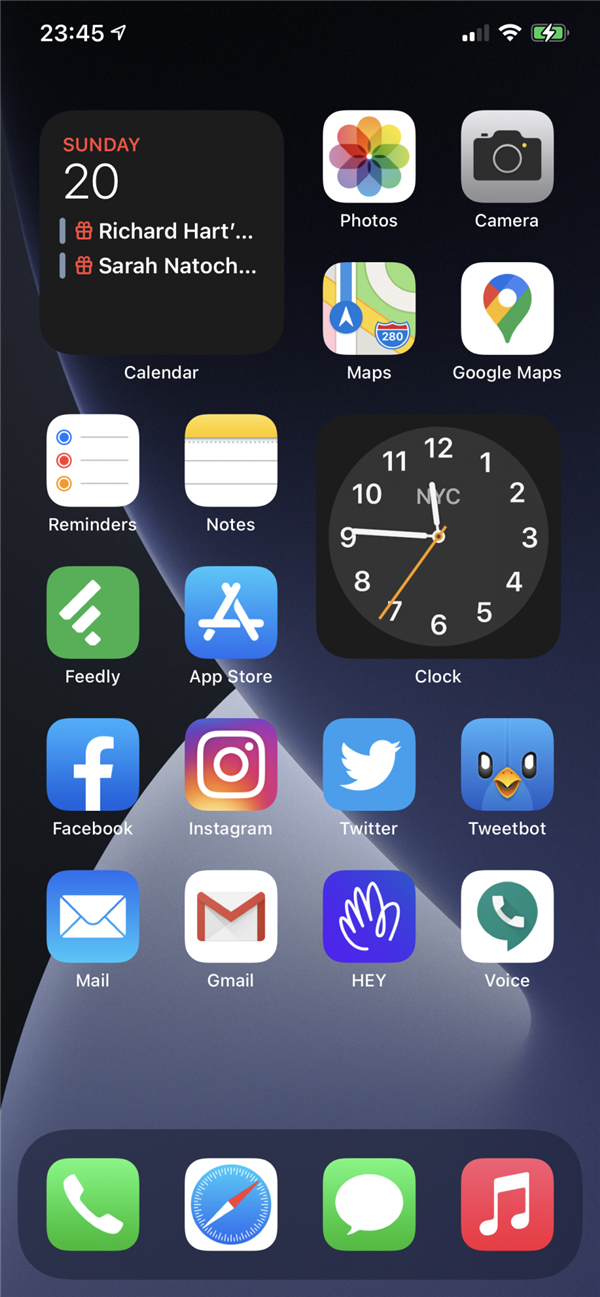Open the Music app in the dock

click(x=507, y=1204)
